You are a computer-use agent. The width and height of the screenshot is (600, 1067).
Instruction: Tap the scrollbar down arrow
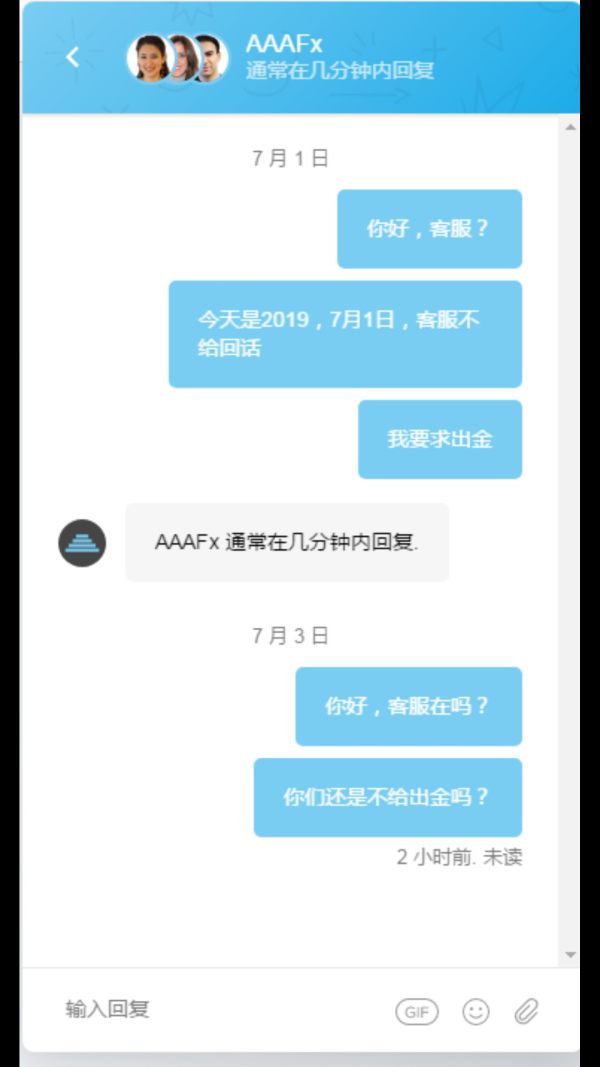tap(570, 955)
